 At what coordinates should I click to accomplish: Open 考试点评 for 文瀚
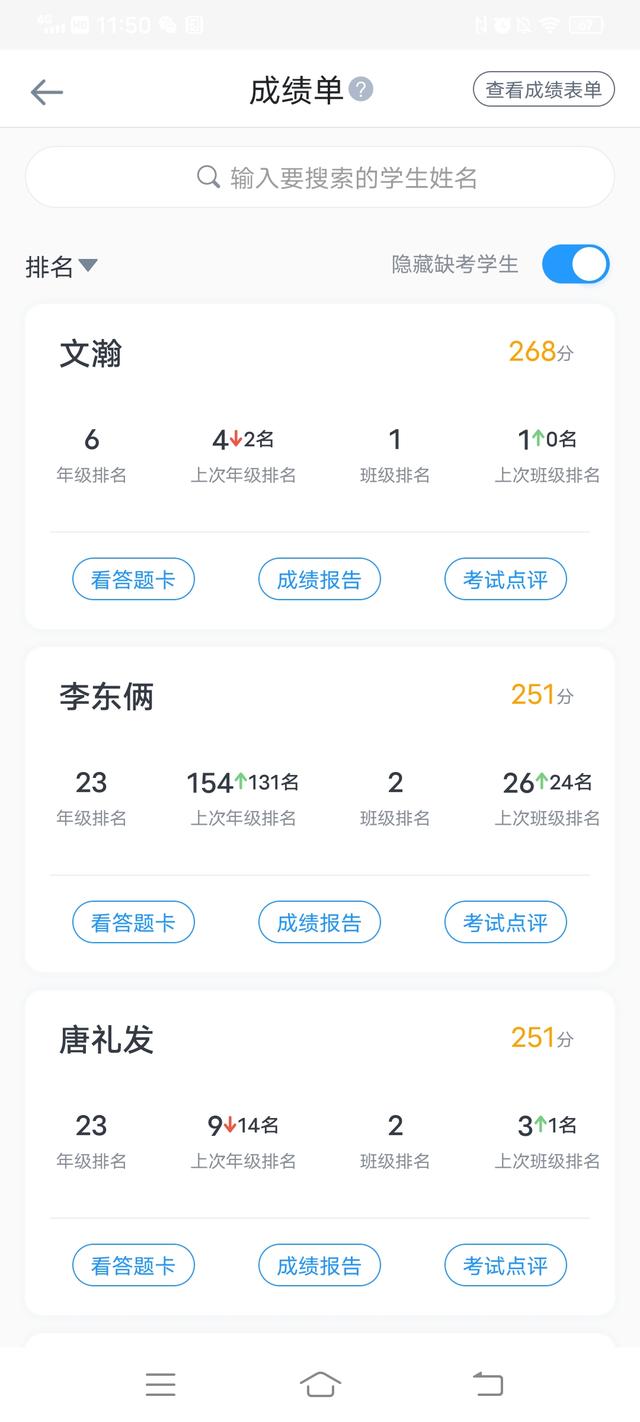[505, 579]
